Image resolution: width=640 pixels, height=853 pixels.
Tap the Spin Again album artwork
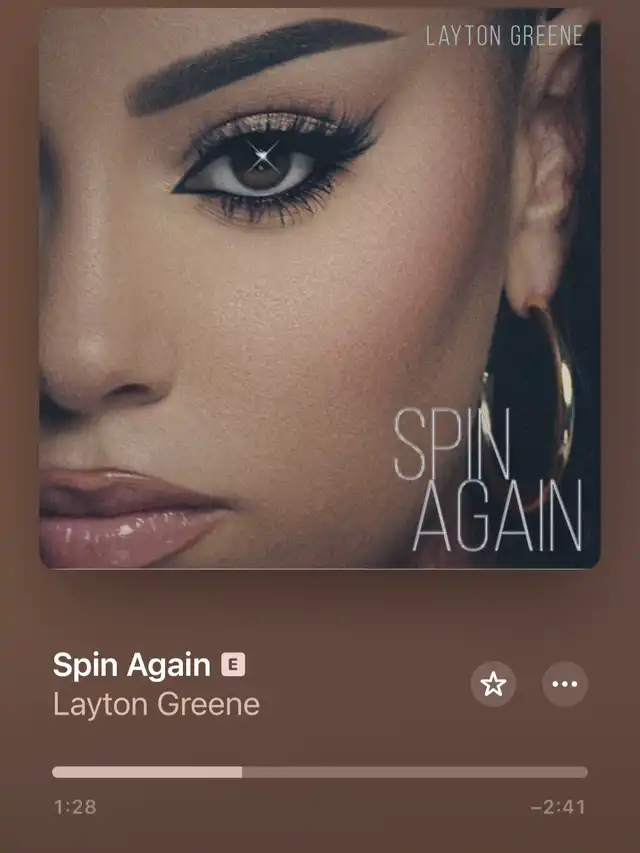[x=320, y=290]
